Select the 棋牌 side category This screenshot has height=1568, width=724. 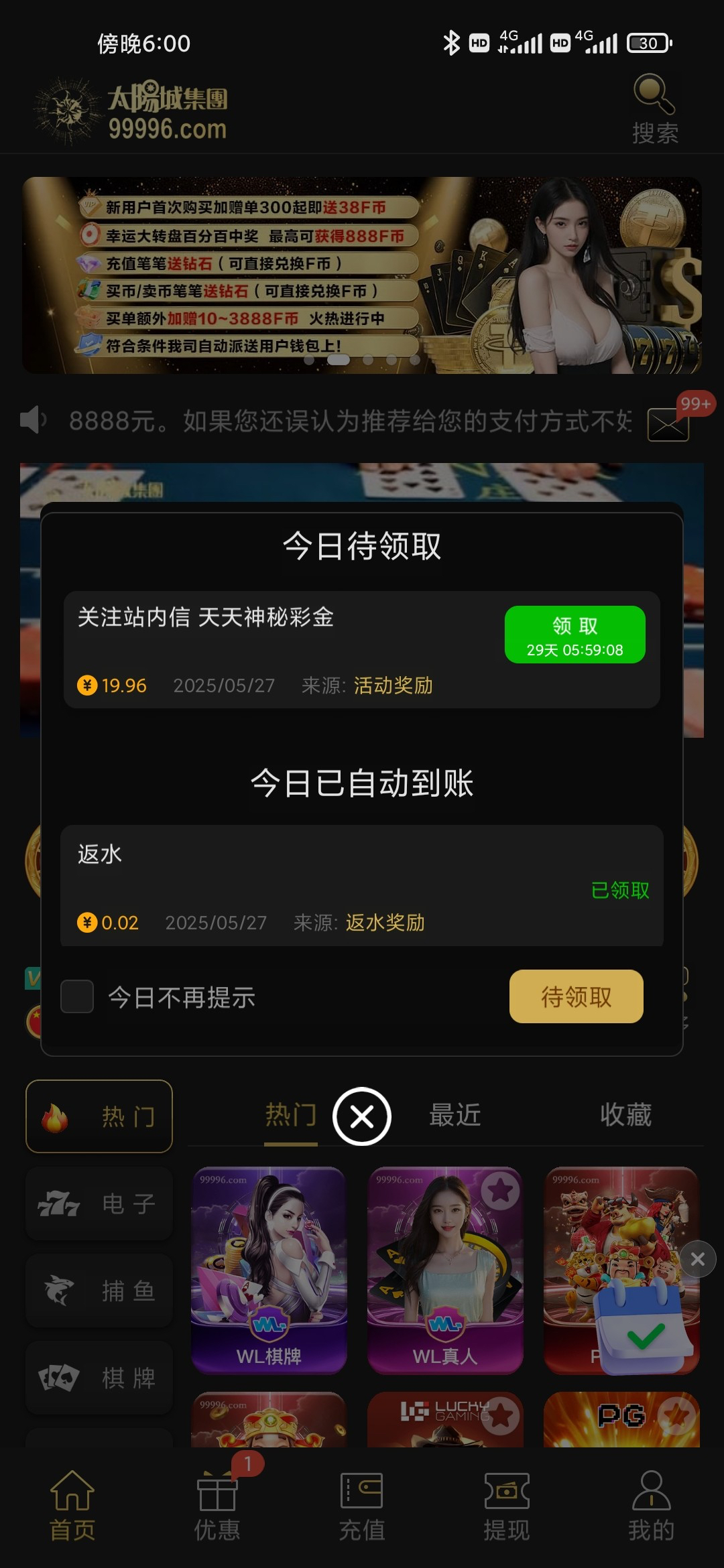99,1378
